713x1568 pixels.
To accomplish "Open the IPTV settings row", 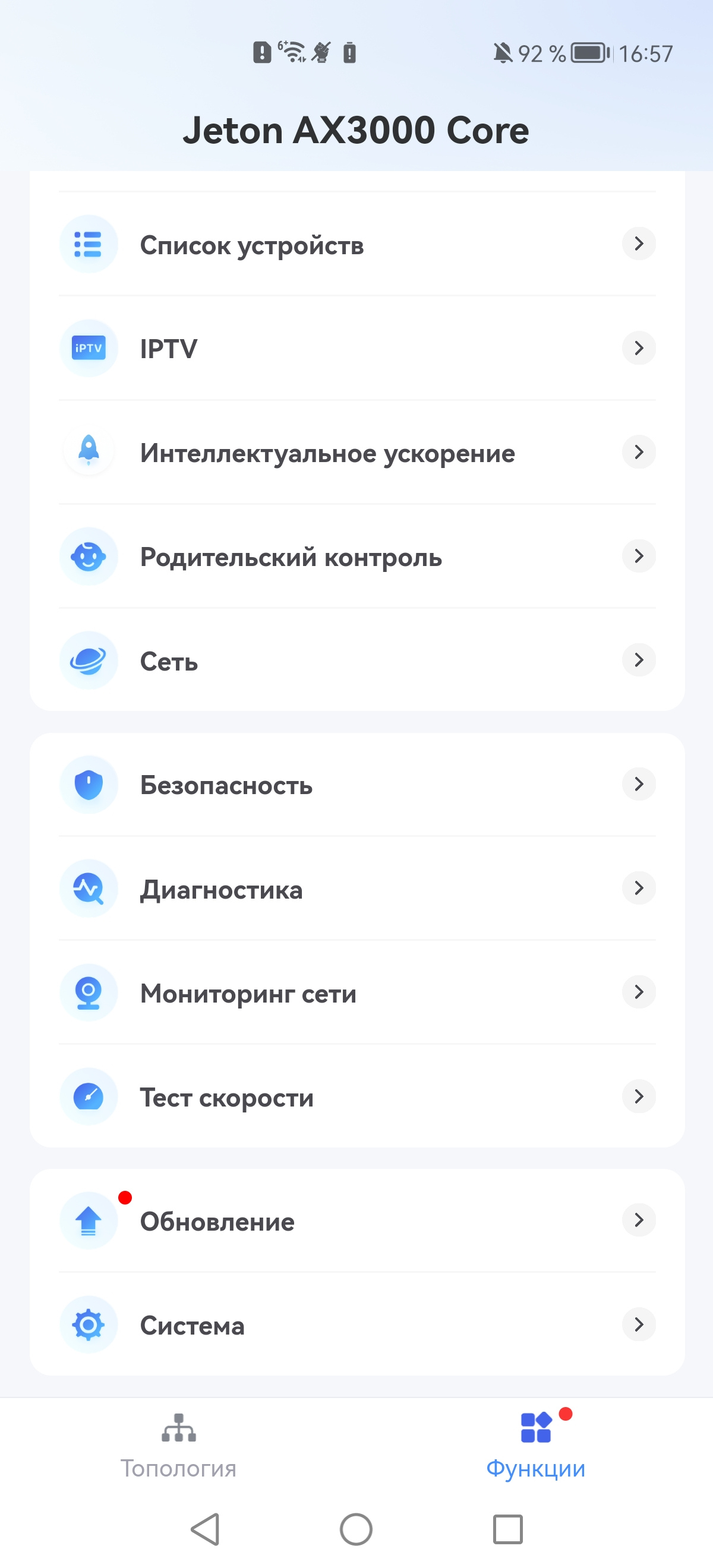I will [x=357, y=348].
